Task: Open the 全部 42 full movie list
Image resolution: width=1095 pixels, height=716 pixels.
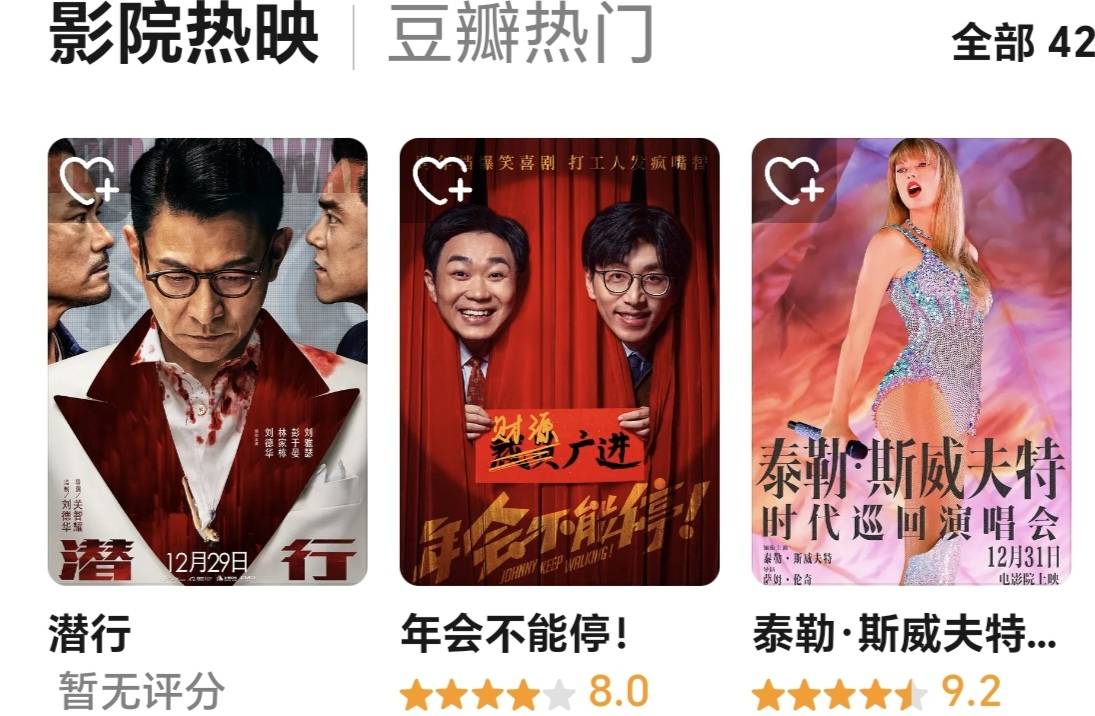Action: pos(1022,42)
